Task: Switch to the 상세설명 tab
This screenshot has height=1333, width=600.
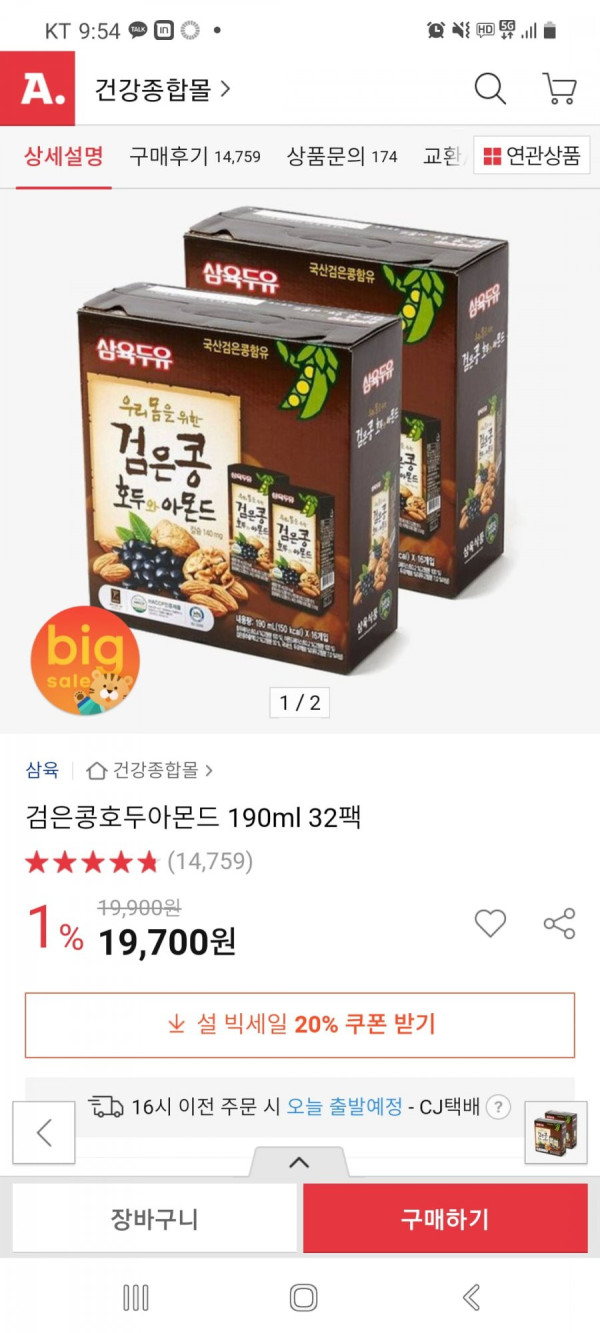Action: [x=64, y=156]
